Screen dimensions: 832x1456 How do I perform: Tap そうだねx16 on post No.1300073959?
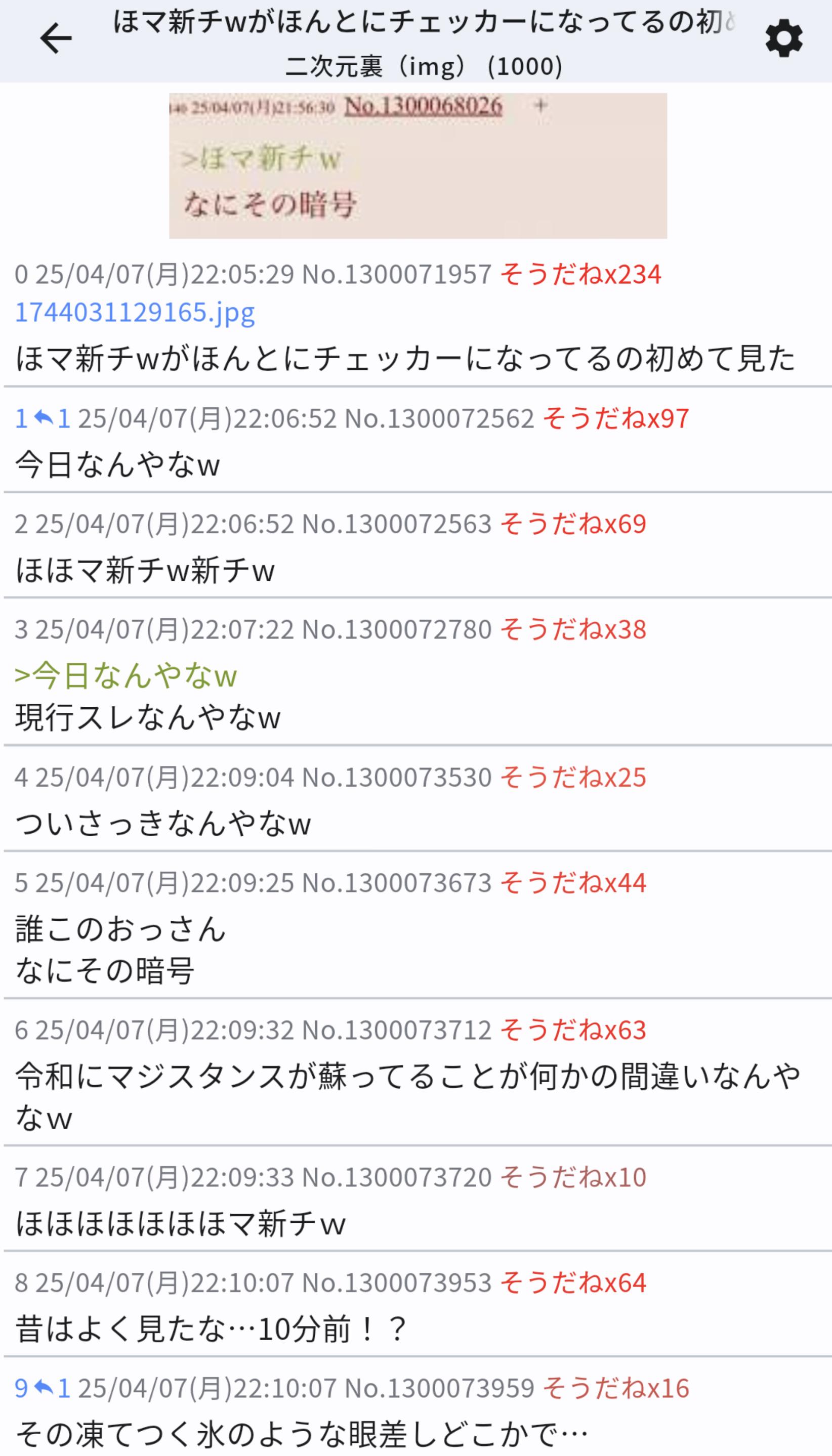[615, 1389]
